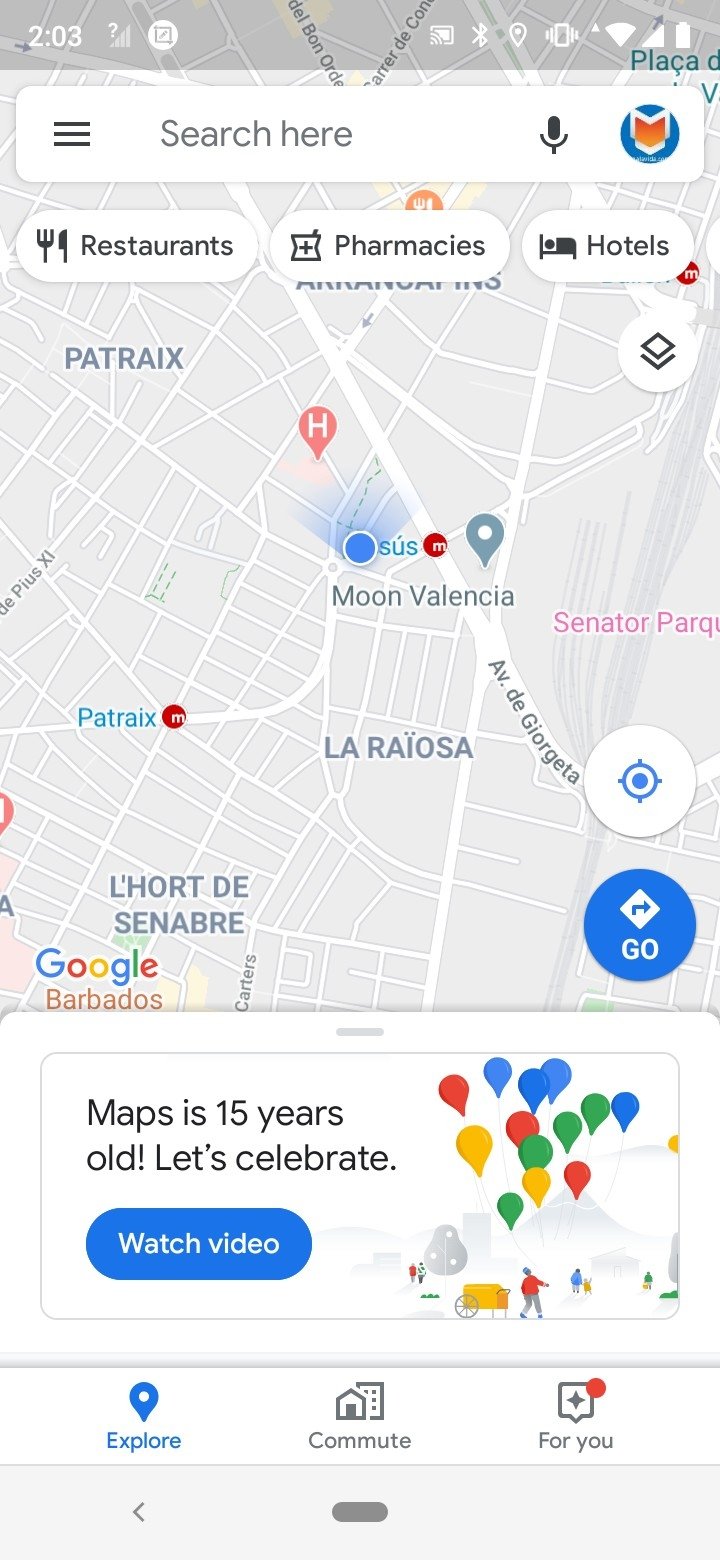720x1560 pixels.
Task: Open the map layers button
Action: [x=657, y=352]
